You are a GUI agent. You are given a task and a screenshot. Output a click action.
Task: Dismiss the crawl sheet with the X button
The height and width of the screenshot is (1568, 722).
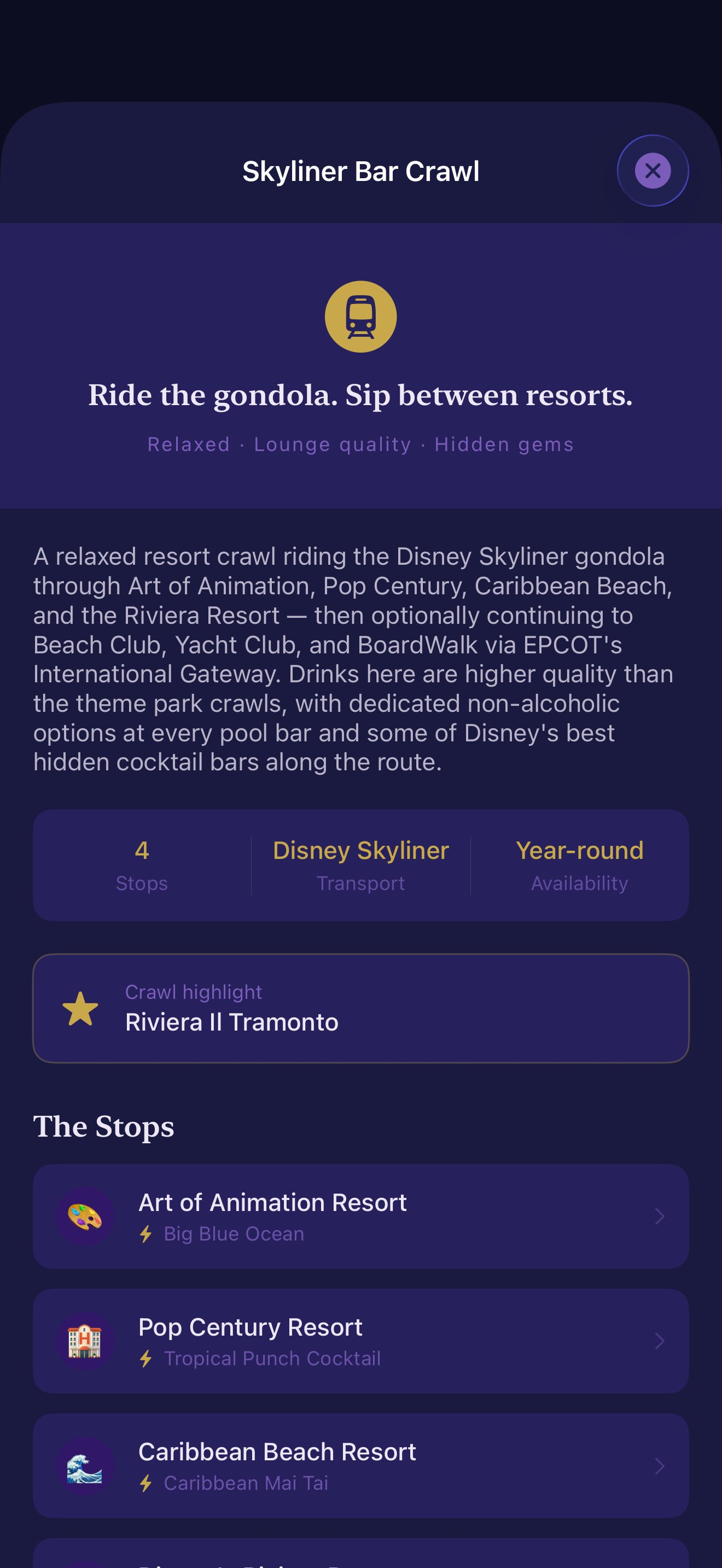coord(652,171)
